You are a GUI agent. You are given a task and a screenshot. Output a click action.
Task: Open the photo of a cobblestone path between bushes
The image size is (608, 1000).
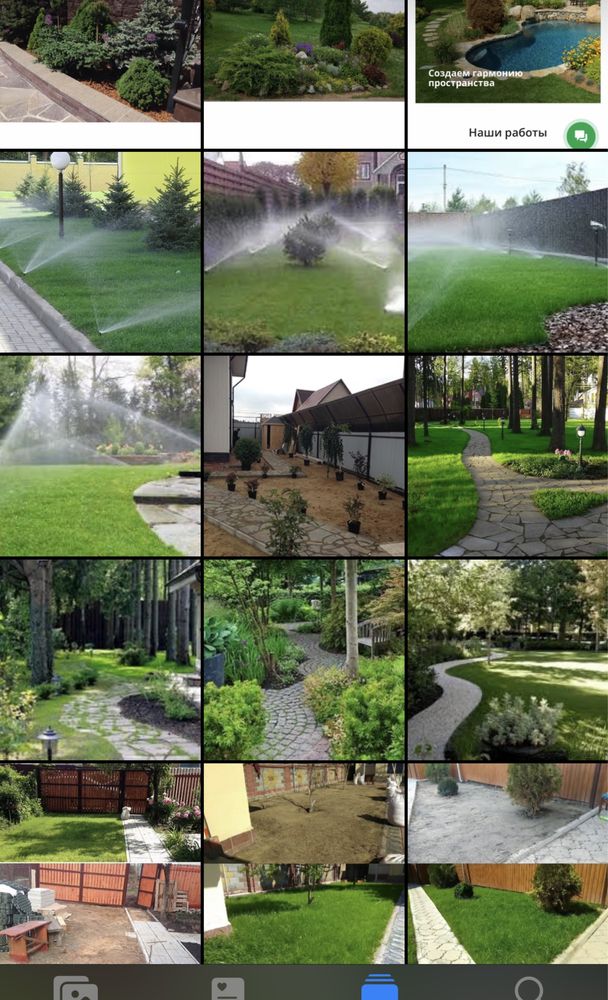[x=304, y=660]
